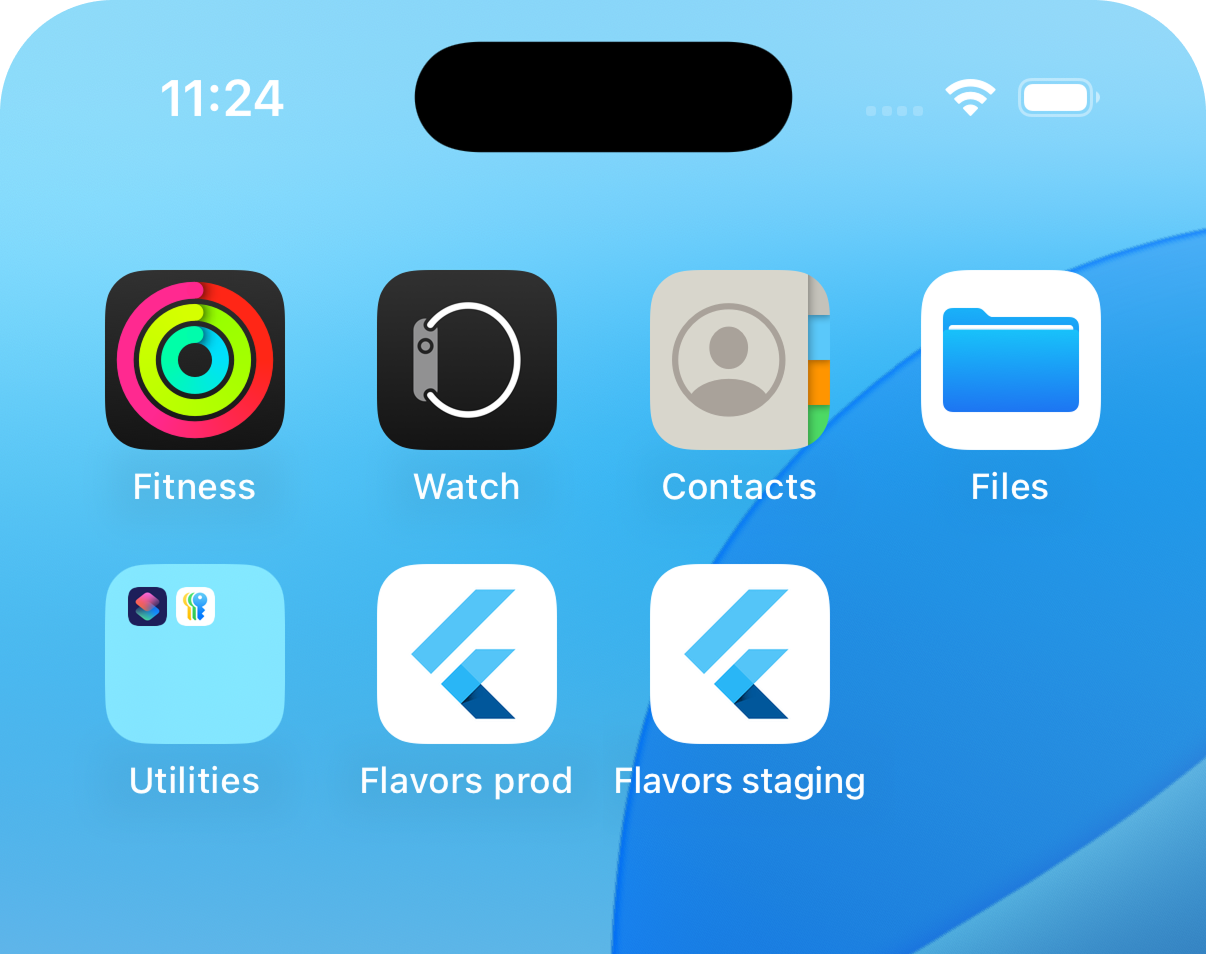
Task: Launch the Flavors prod app
Action: (467, 653)
